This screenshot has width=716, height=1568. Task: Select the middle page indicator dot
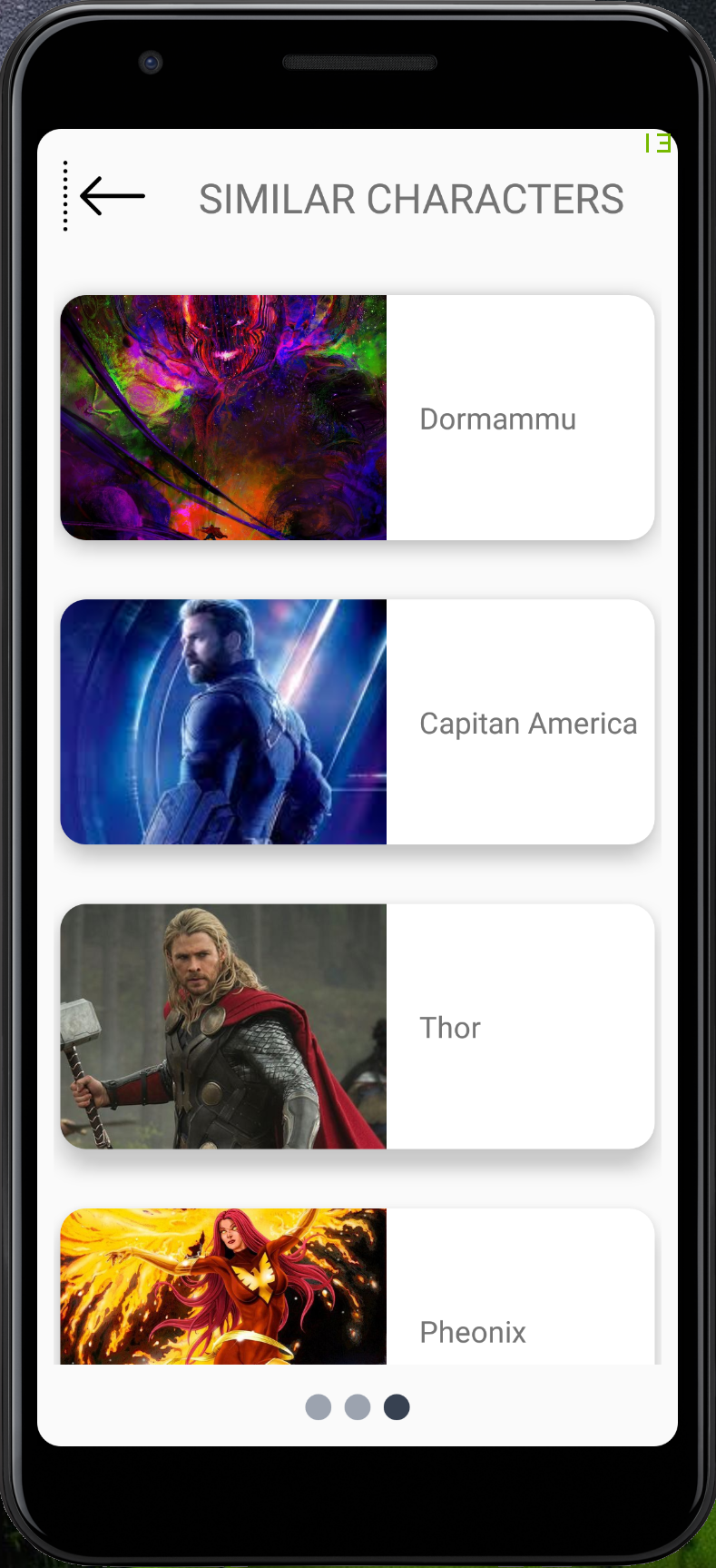(x=358, y=1406)
